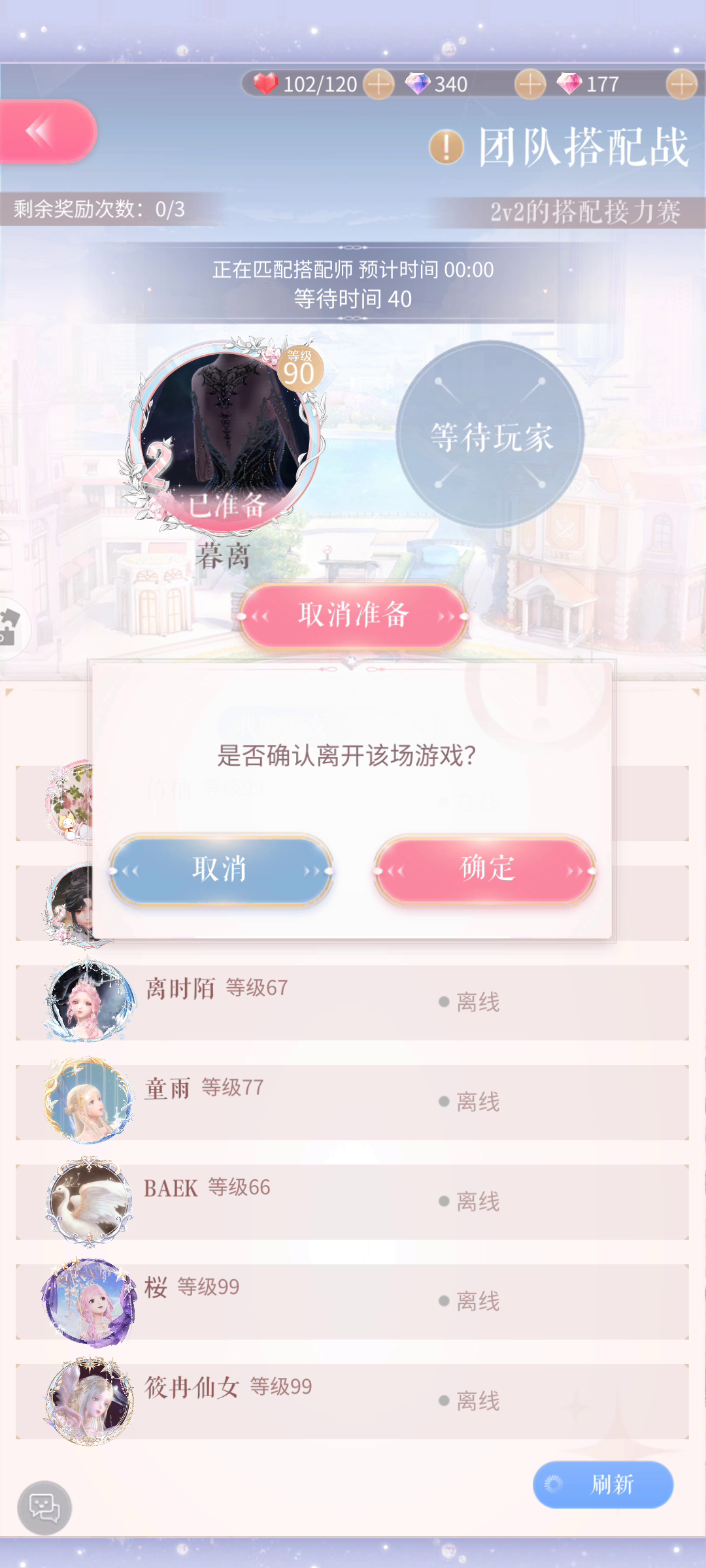Add diamonds with the plus beside 340

click(x=530, y=84)
